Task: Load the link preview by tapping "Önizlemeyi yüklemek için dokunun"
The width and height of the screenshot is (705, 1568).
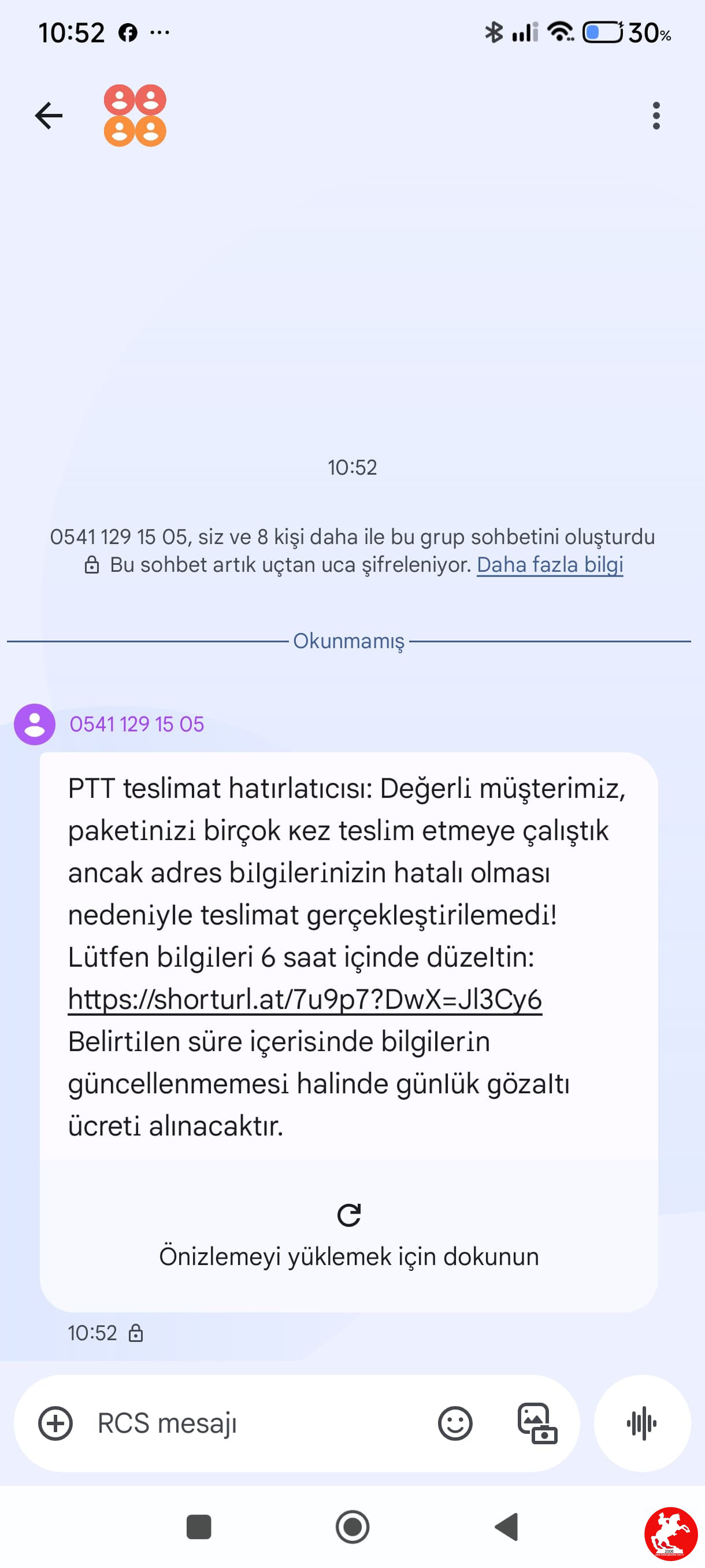Action: [349, 1236]
